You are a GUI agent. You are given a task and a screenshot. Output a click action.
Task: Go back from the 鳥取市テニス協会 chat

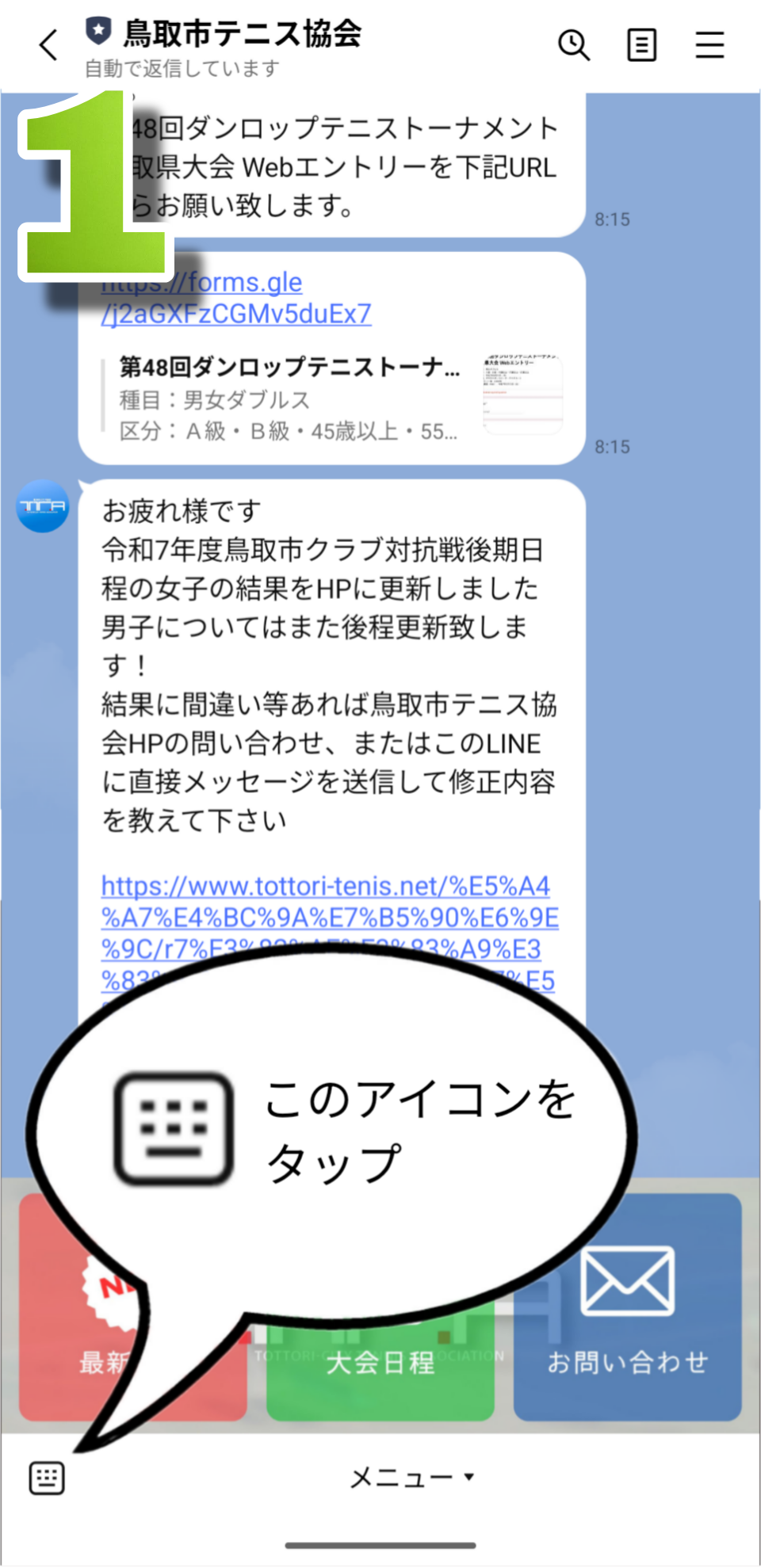tap(49, 45)
